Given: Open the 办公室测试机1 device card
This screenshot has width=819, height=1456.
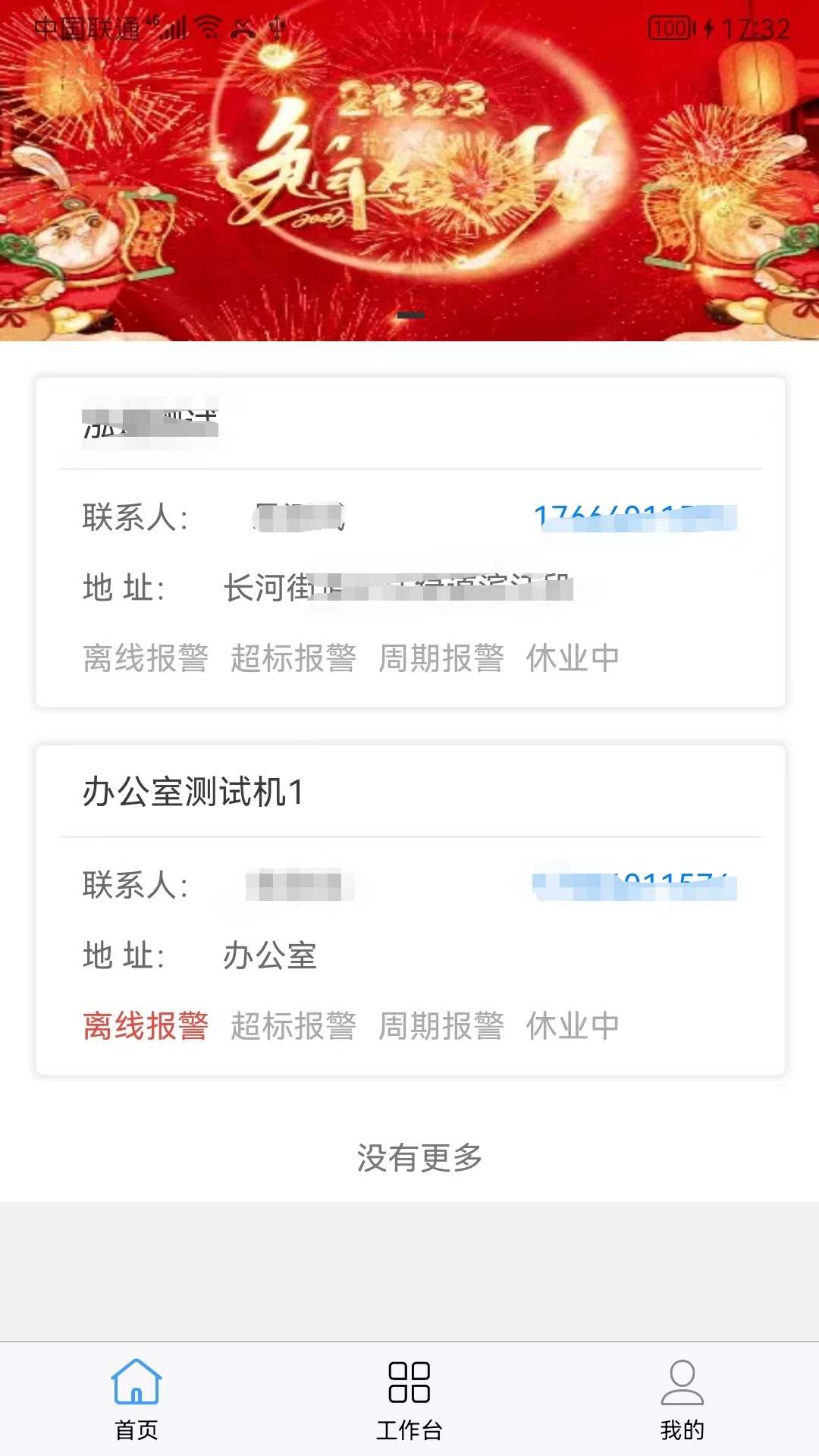Looking at the screenshot, I should [410, 910].
